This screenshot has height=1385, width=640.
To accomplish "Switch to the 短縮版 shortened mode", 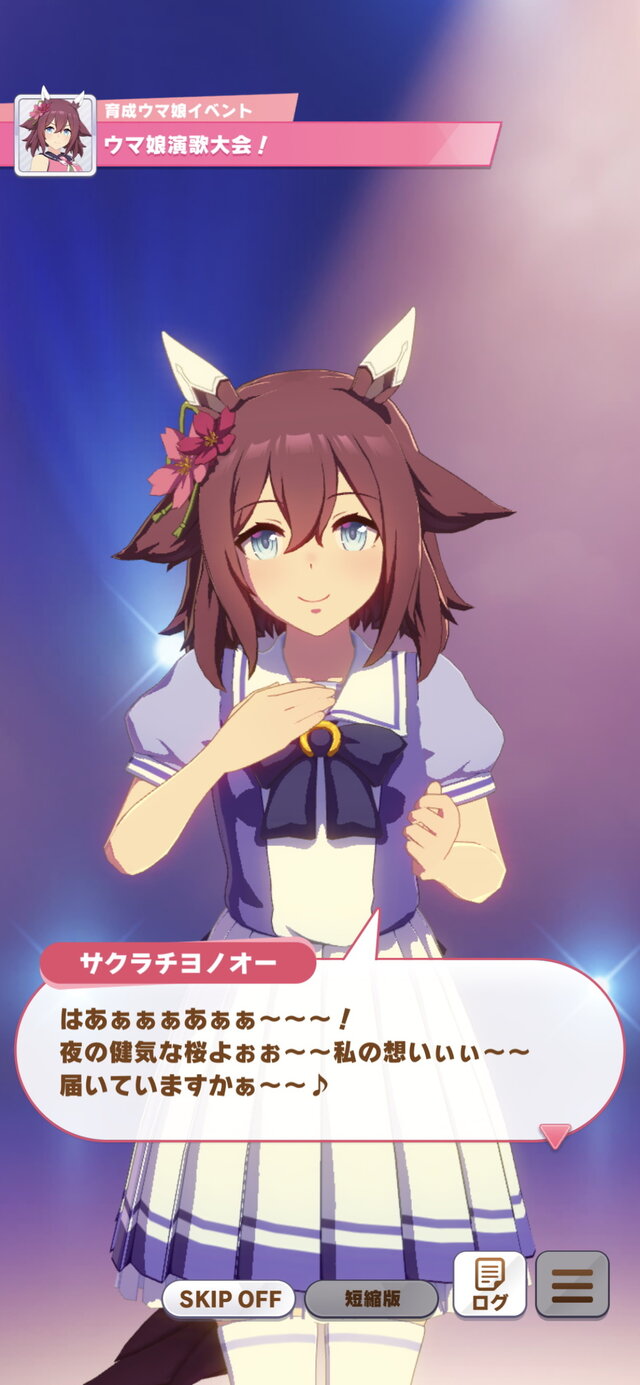I will (x=371, y=1299).
